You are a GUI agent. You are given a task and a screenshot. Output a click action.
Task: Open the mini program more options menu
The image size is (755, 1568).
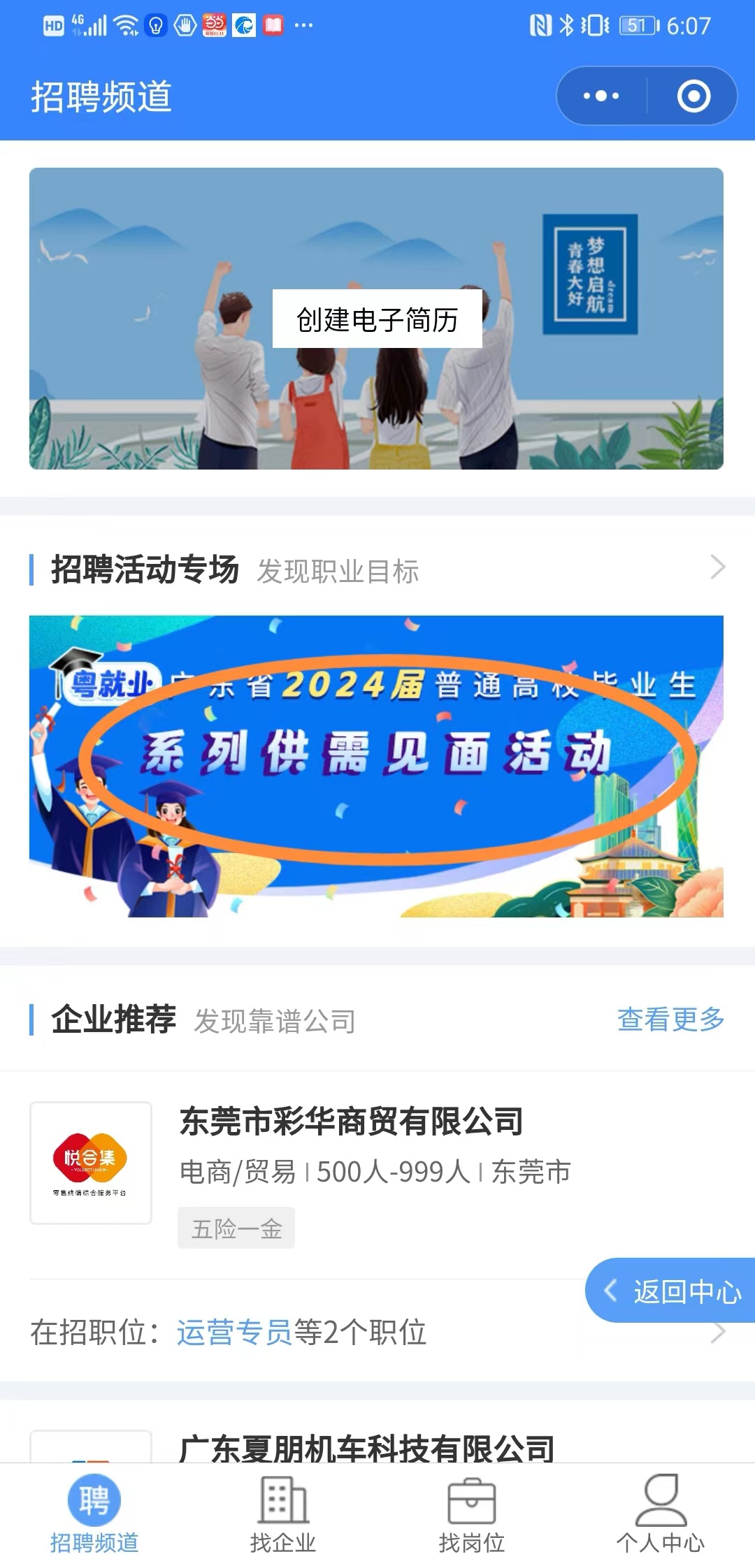[601, 96]
